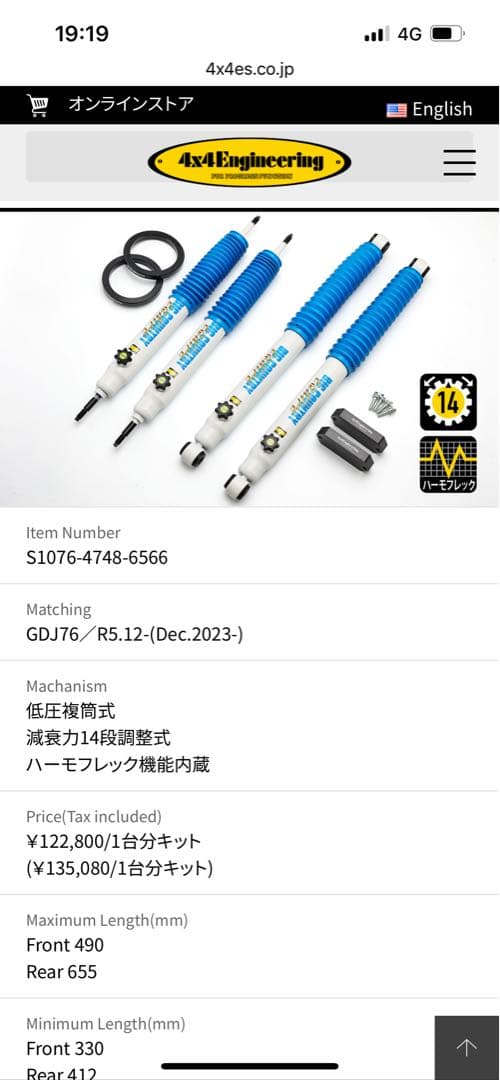Tap the scroll-to-top arrow button

pos(467,1048)
